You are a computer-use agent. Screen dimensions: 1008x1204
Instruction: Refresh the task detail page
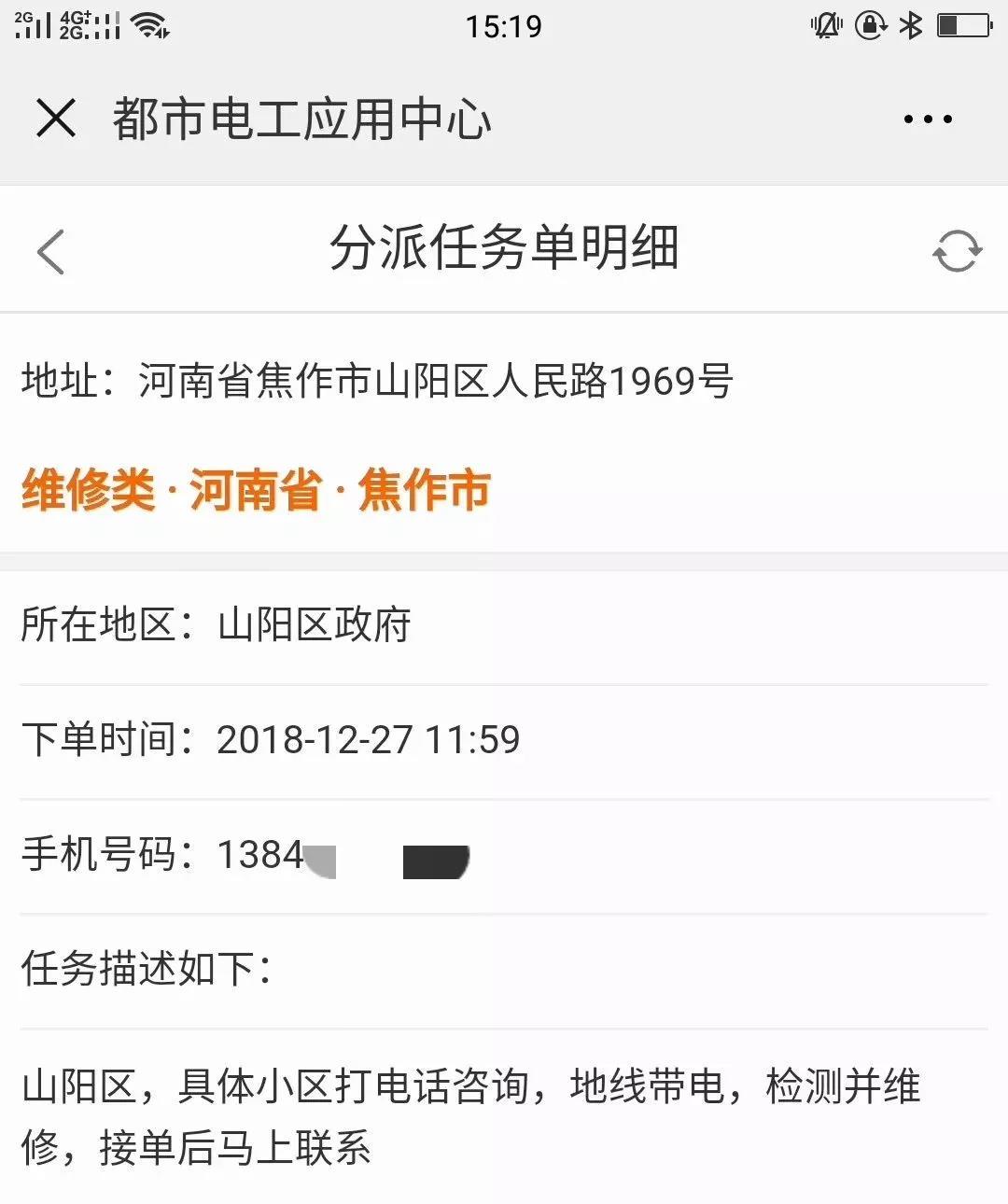point(957,251)
